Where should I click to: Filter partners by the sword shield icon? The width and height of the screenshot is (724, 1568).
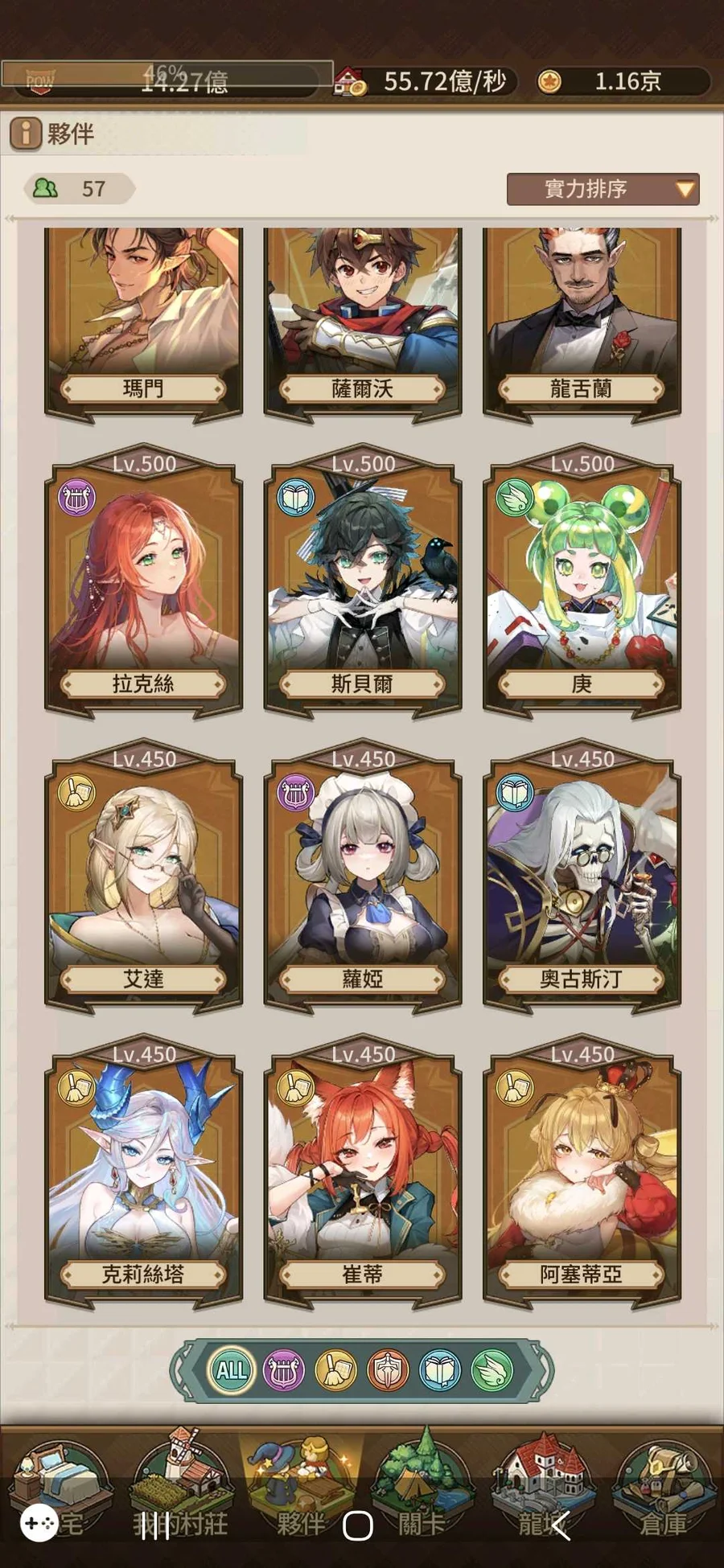click(389, 1369)
